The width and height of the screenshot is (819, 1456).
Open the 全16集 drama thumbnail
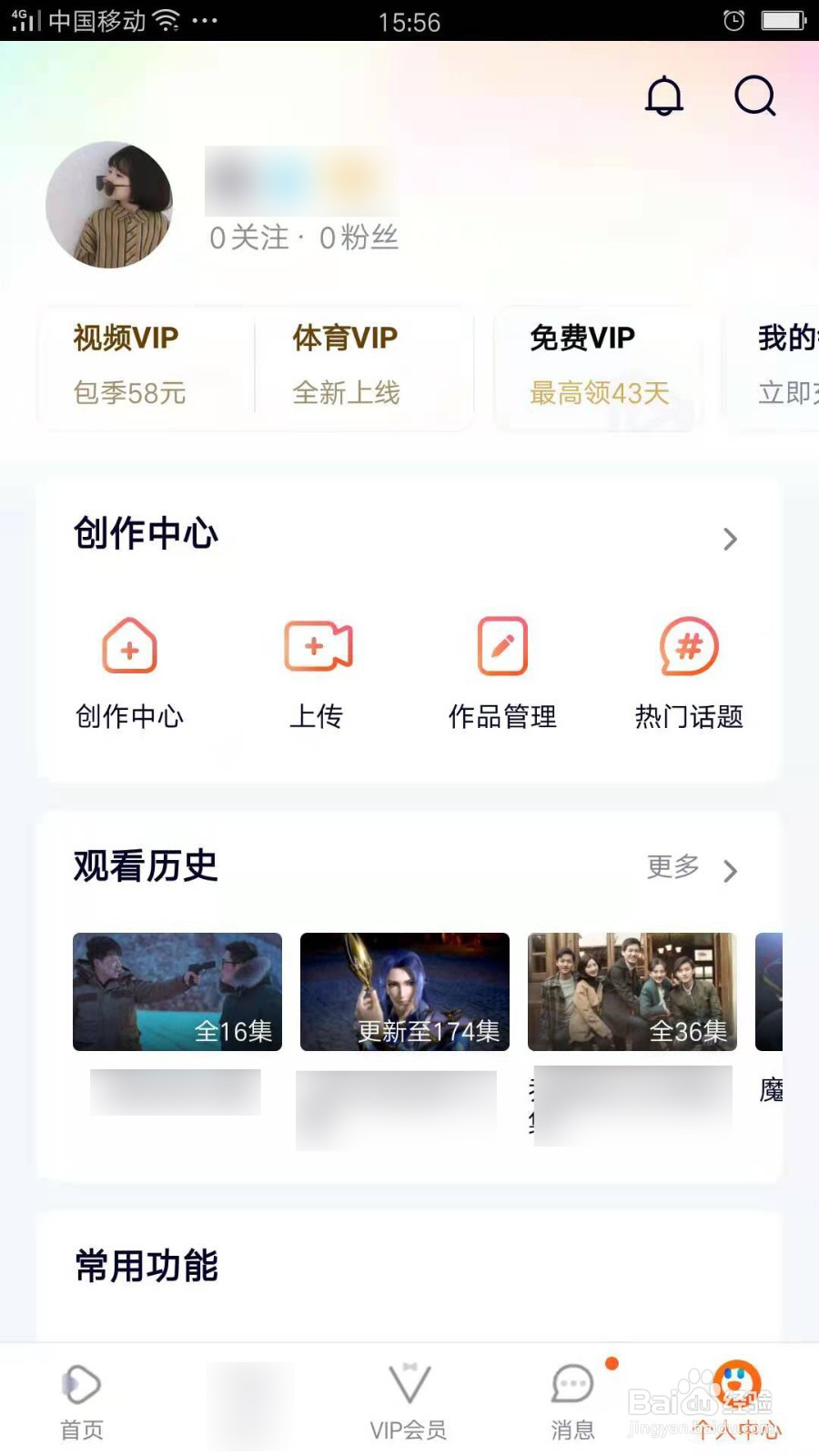click(x=177, y=992)
